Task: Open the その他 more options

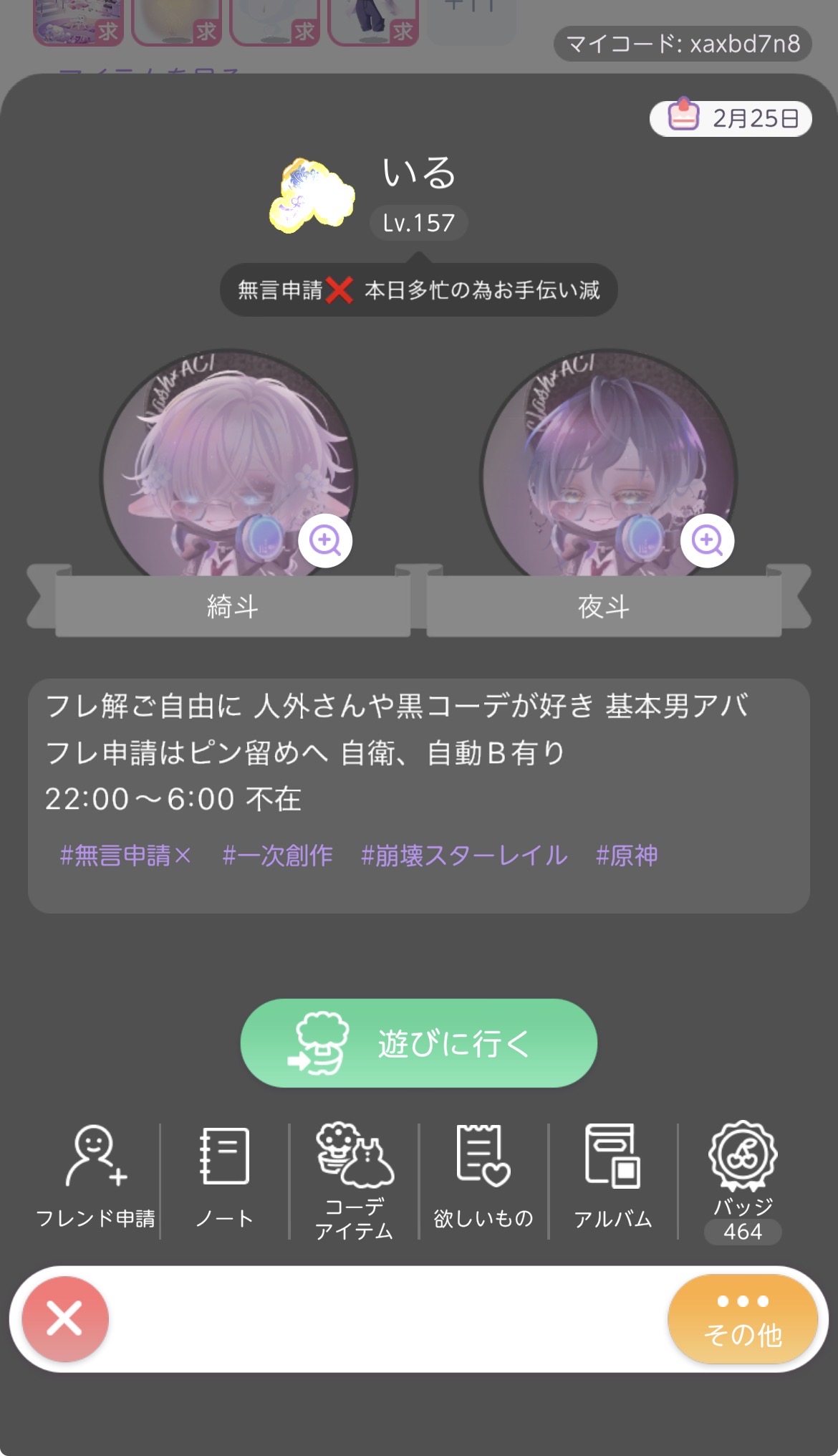Action: pyautogui.click(x=743, y=1318)
